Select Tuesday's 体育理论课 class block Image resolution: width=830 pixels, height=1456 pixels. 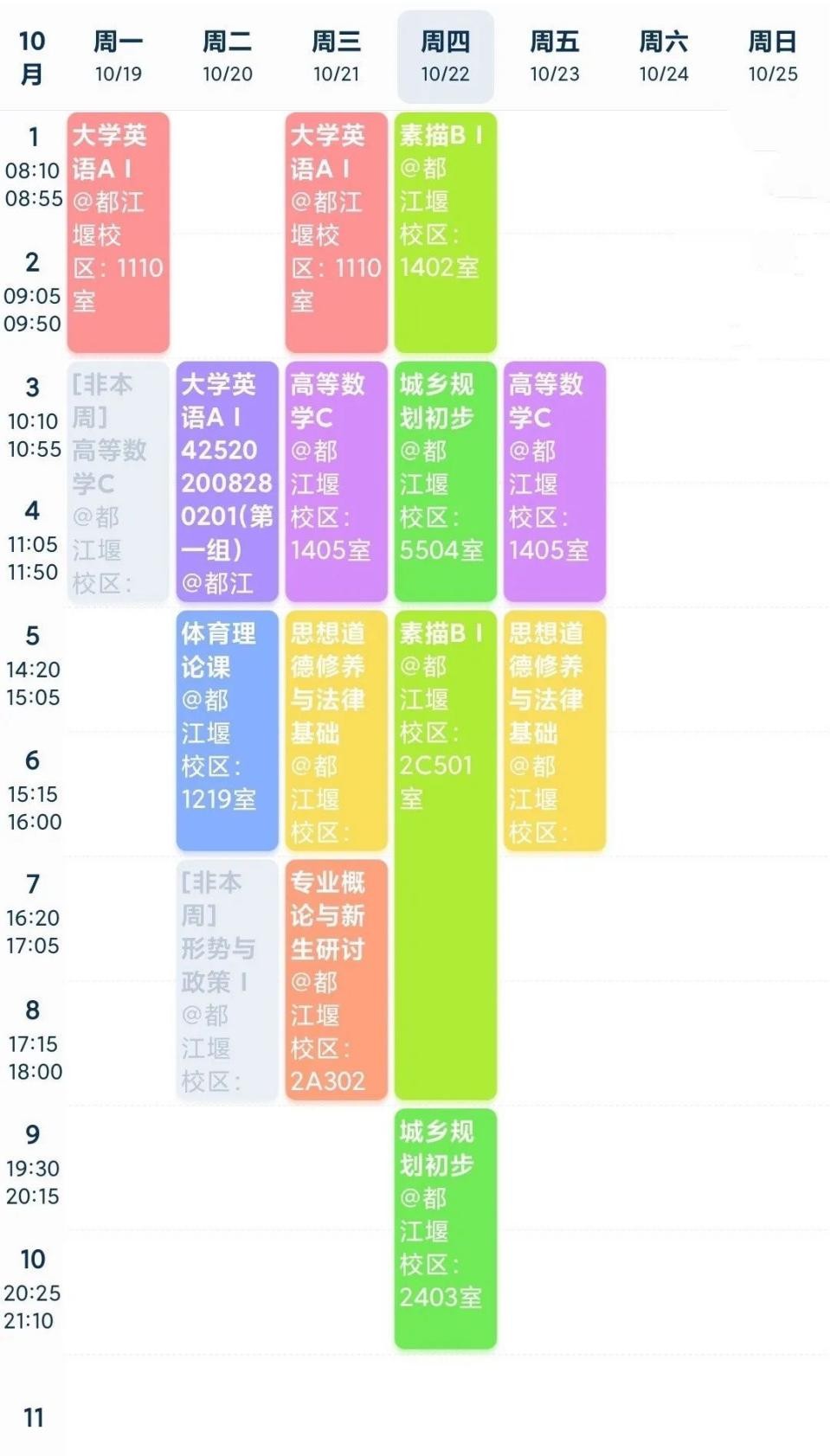(227, 731)
